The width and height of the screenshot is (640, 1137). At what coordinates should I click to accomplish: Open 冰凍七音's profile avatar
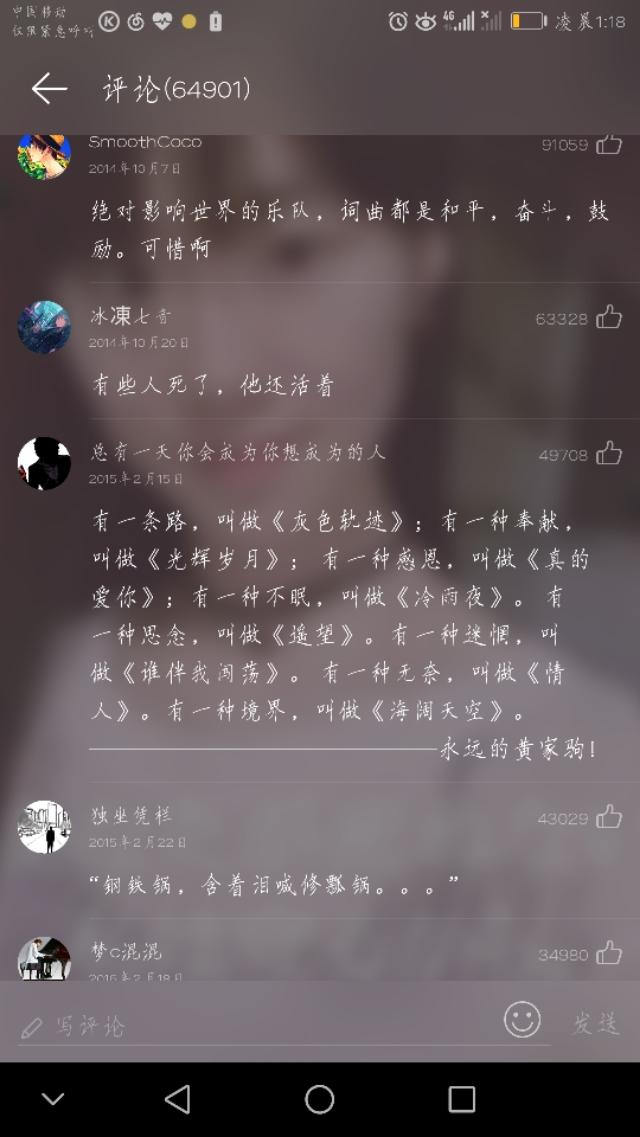pos(44,326)
